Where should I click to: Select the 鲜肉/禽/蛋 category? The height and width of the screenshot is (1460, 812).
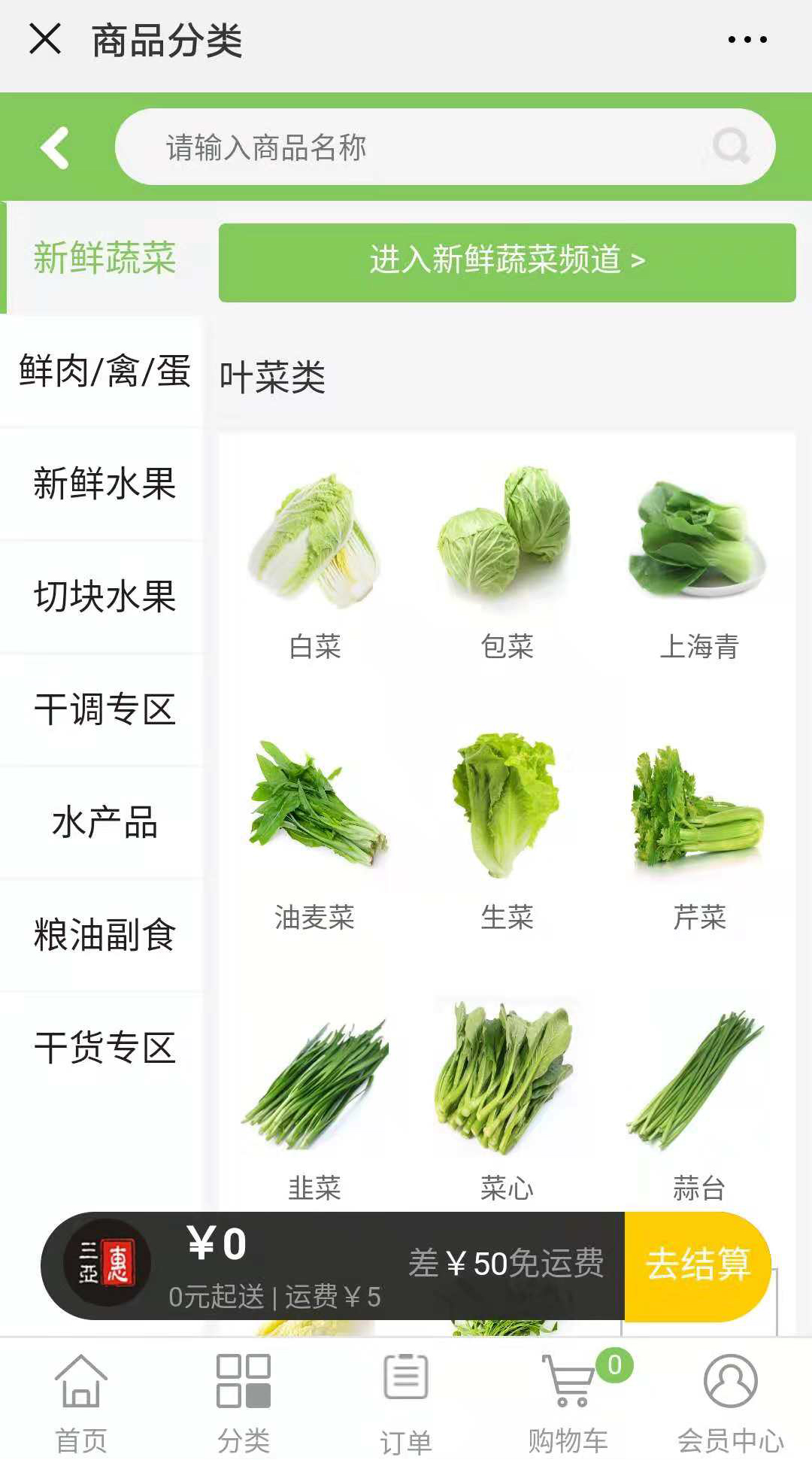(104, 372)
